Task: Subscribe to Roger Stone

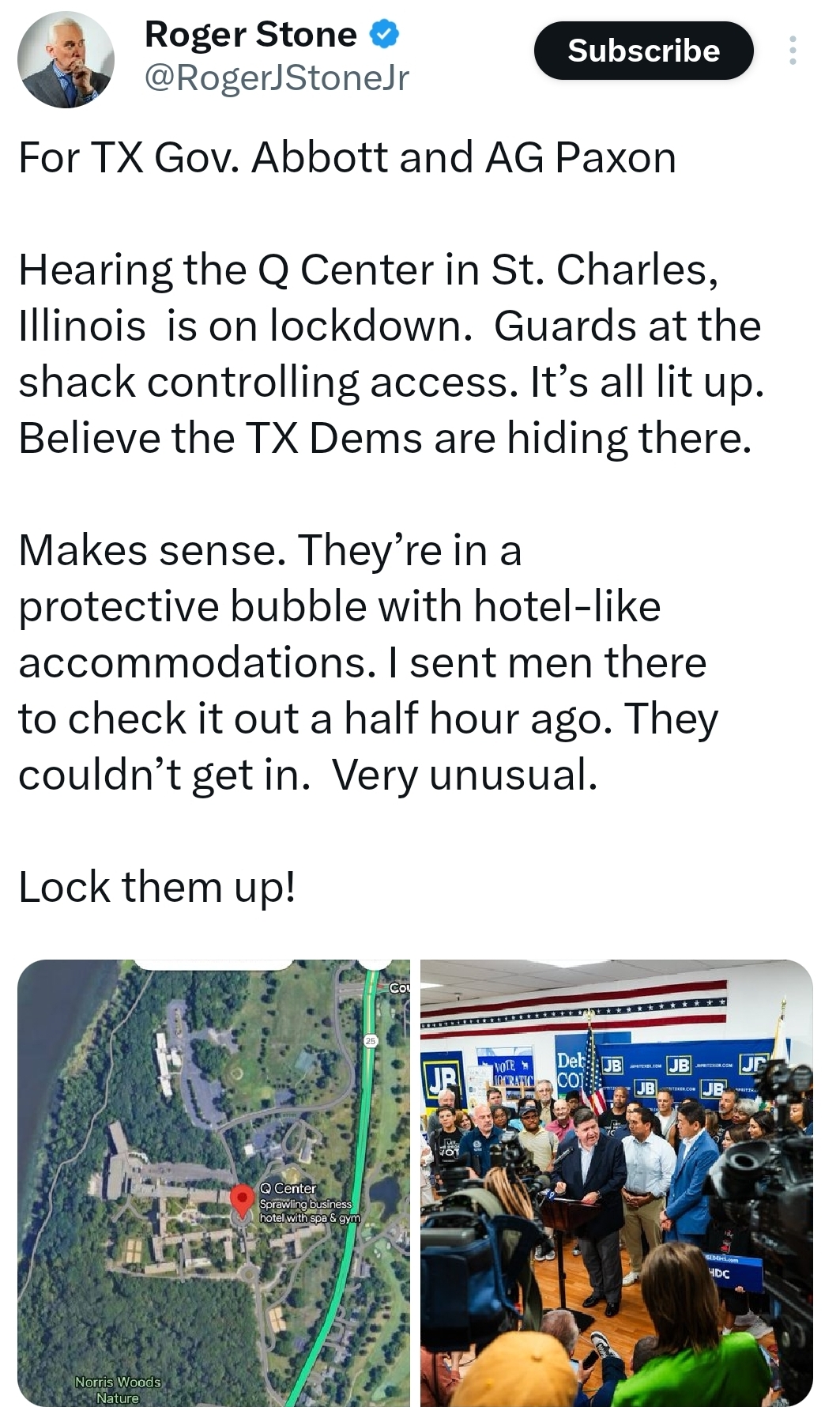Action: coord(643,51)
